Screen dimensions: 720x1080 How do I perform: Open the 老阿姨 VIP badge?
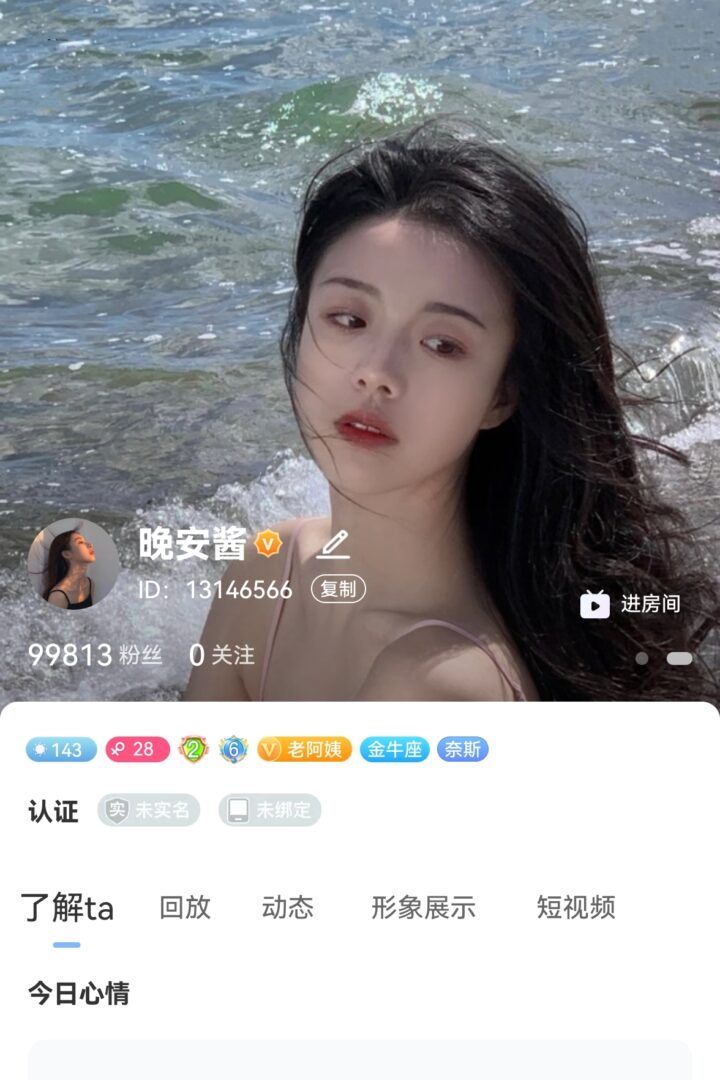click(x=304, y=749)
